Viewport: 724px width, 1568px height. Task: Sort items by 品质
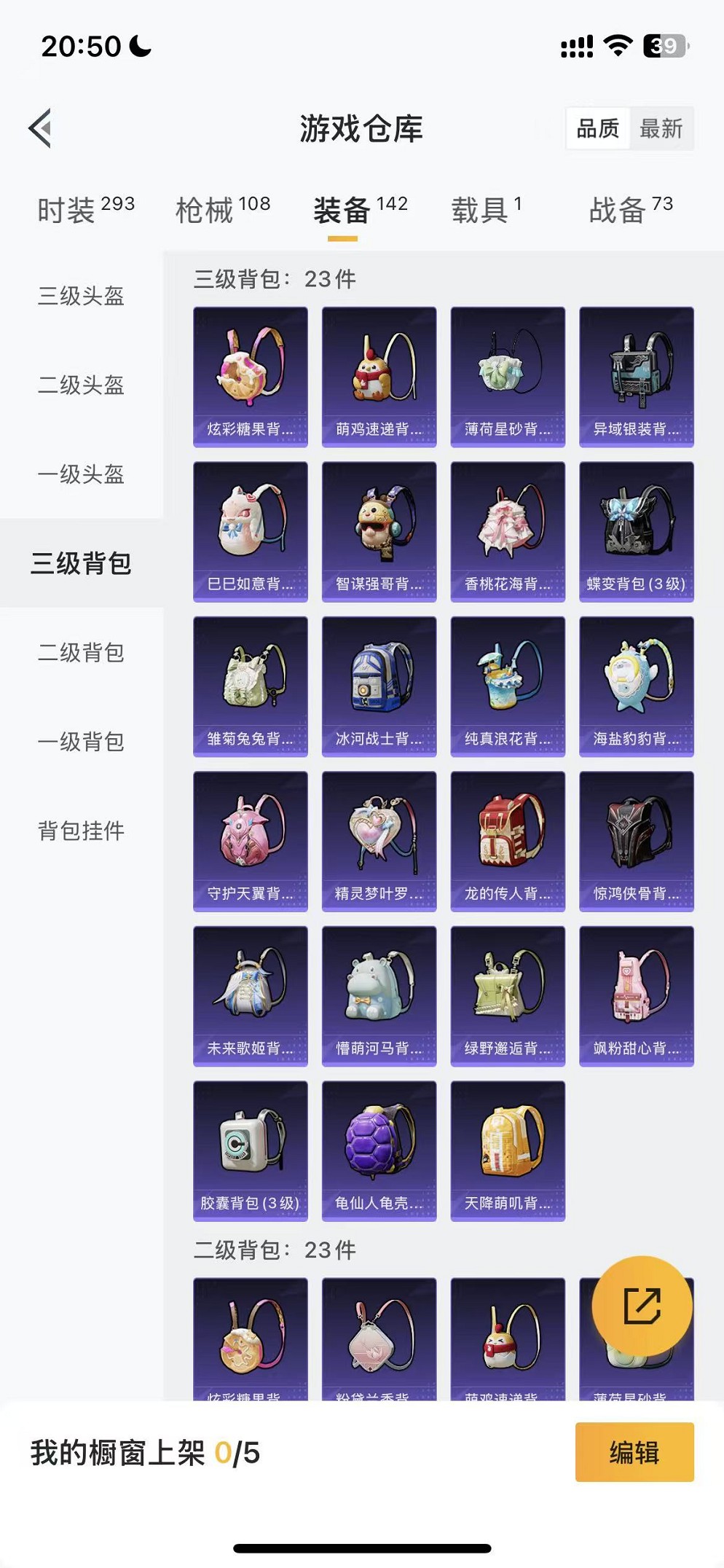(597, 129)
